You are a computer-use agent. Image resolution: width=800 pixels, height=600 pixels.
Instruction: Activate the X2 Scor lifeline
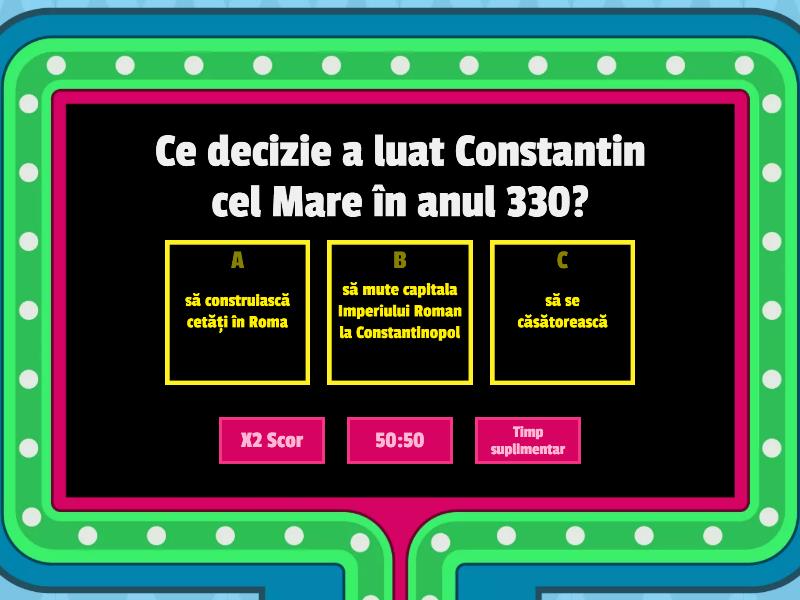(x=271, y=440)
